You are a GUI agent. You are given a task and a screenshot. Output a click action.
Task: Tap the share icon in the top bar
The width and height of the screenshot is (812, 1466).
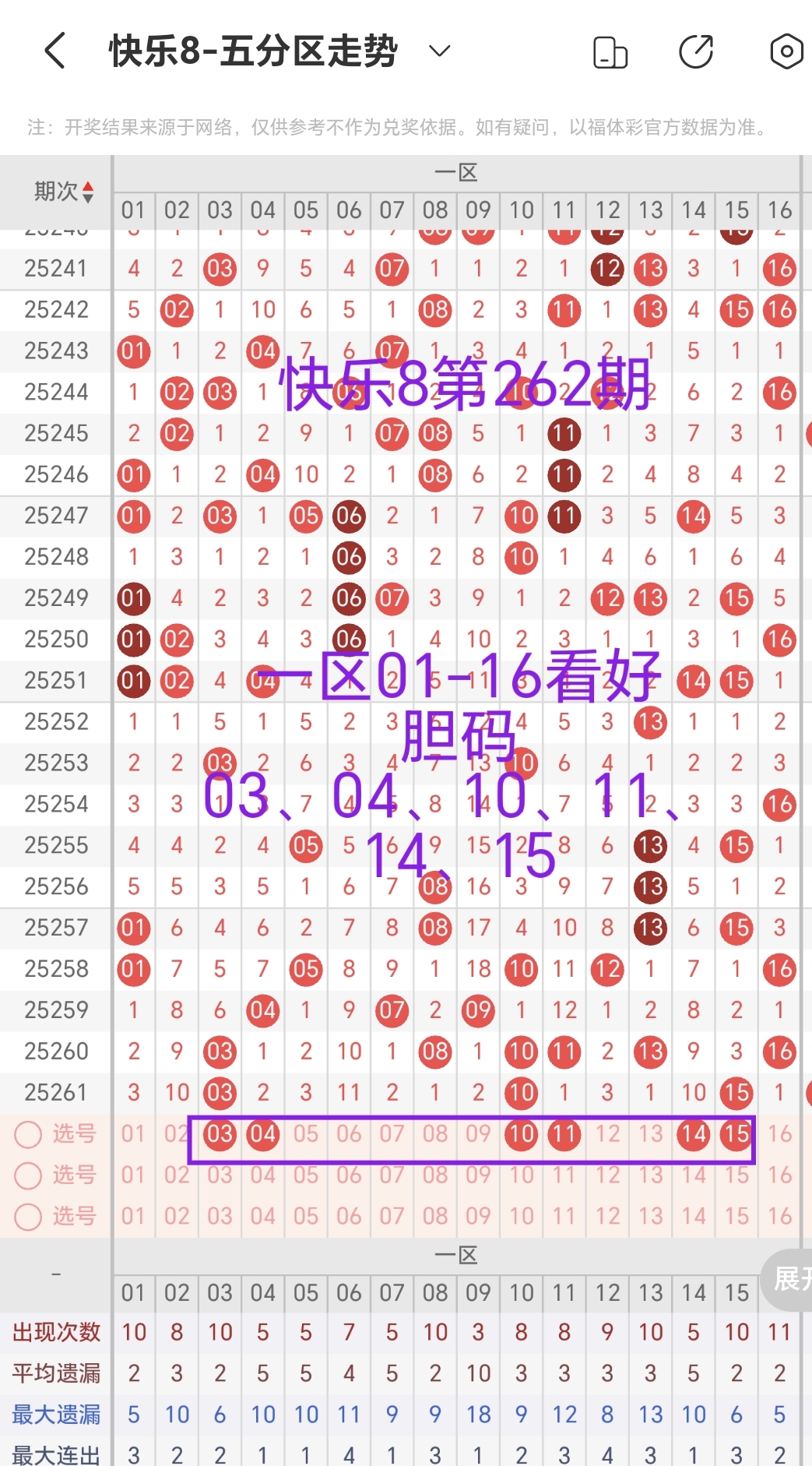pos(696,50)
